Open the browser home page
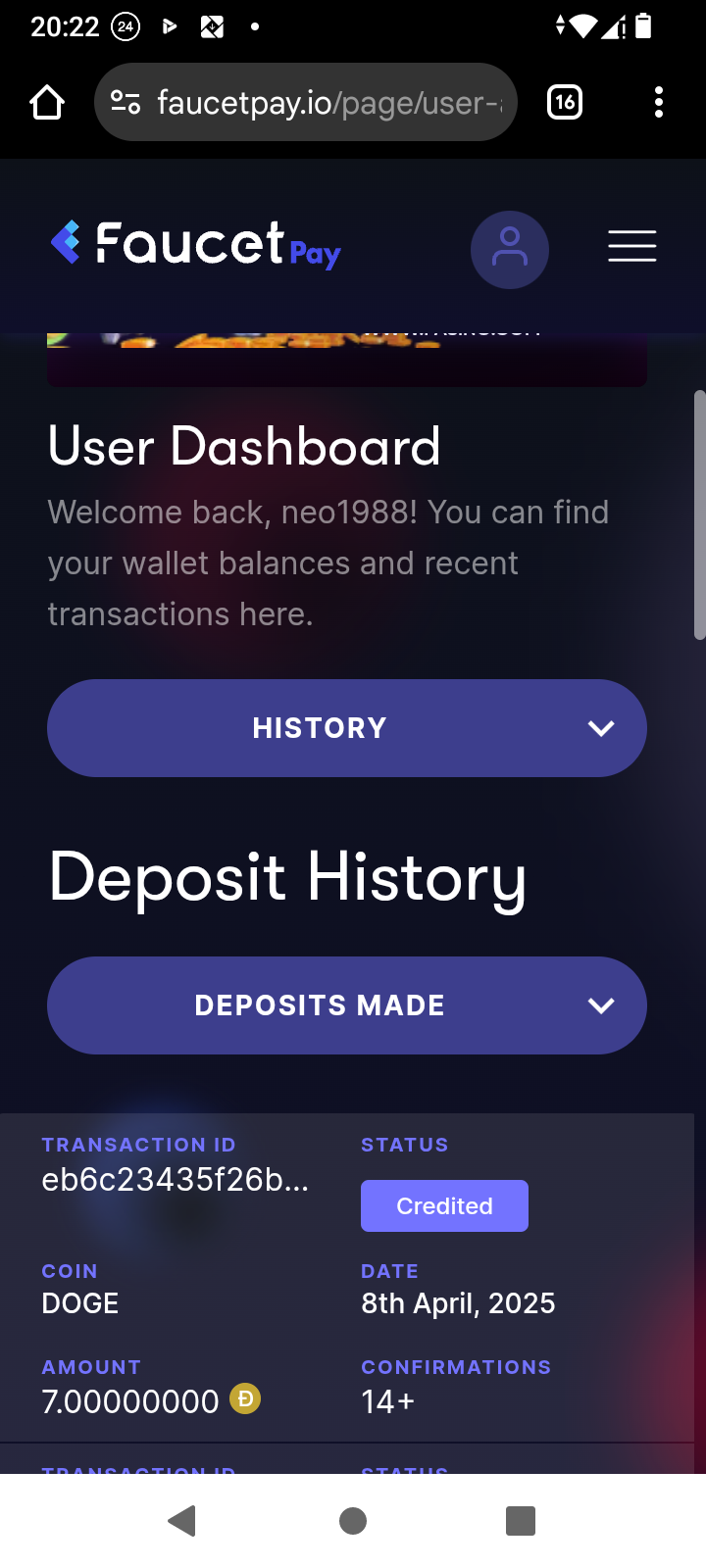The image size is (706, 1568). (x=47, y=102)
